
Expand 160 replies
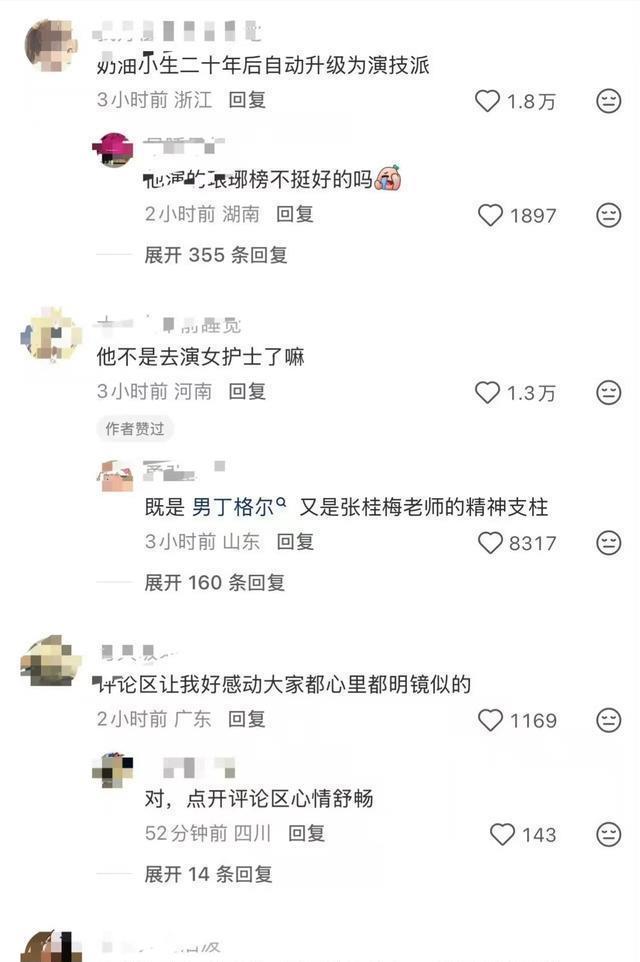(x=215, y=582)
